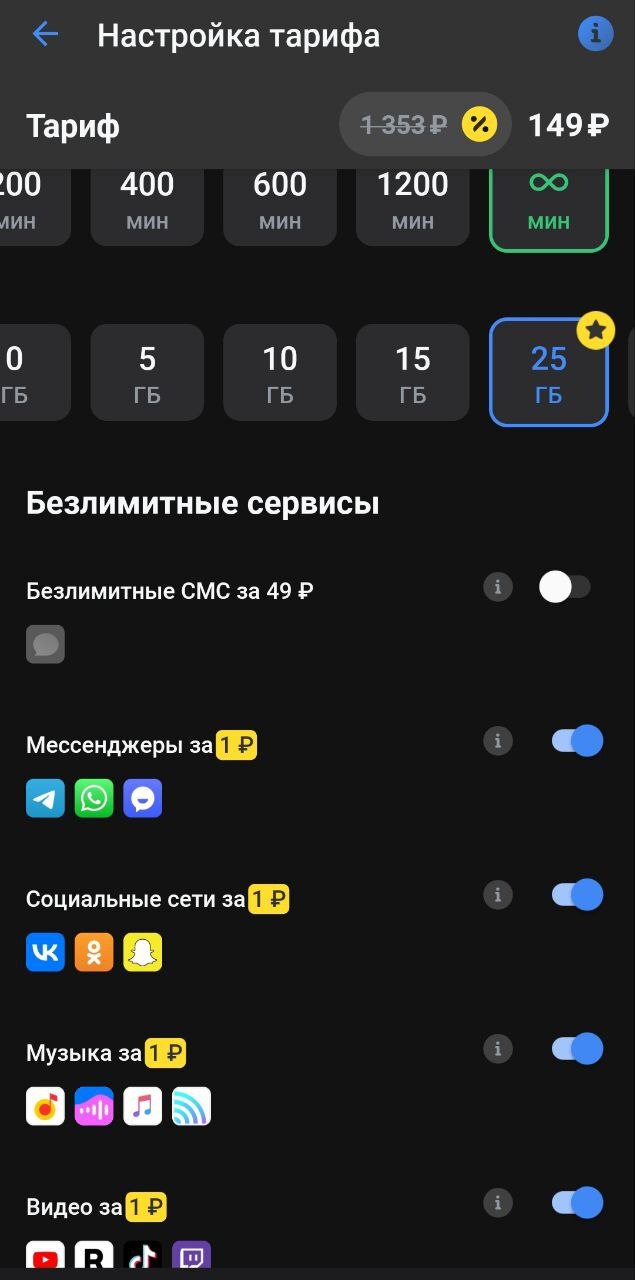The image size is (635, 1280).
Task: Turn off unlimited social networks
Action: click(x=577, y=895)
